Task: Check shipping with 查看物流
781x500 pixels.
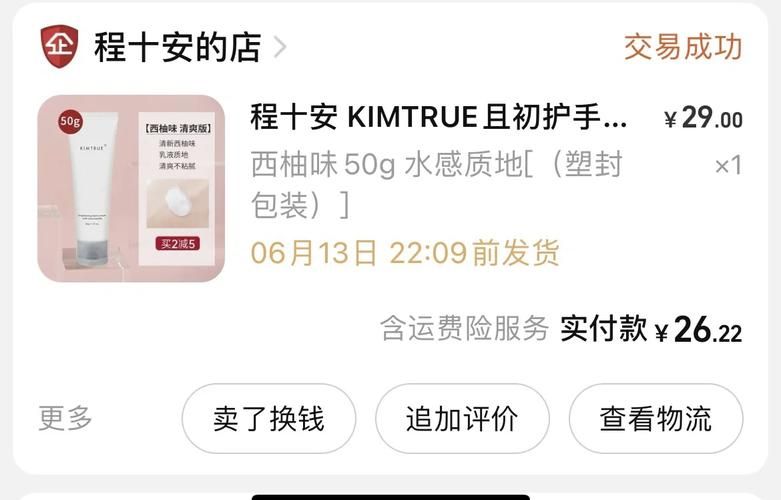Action: tap(656, 419)
